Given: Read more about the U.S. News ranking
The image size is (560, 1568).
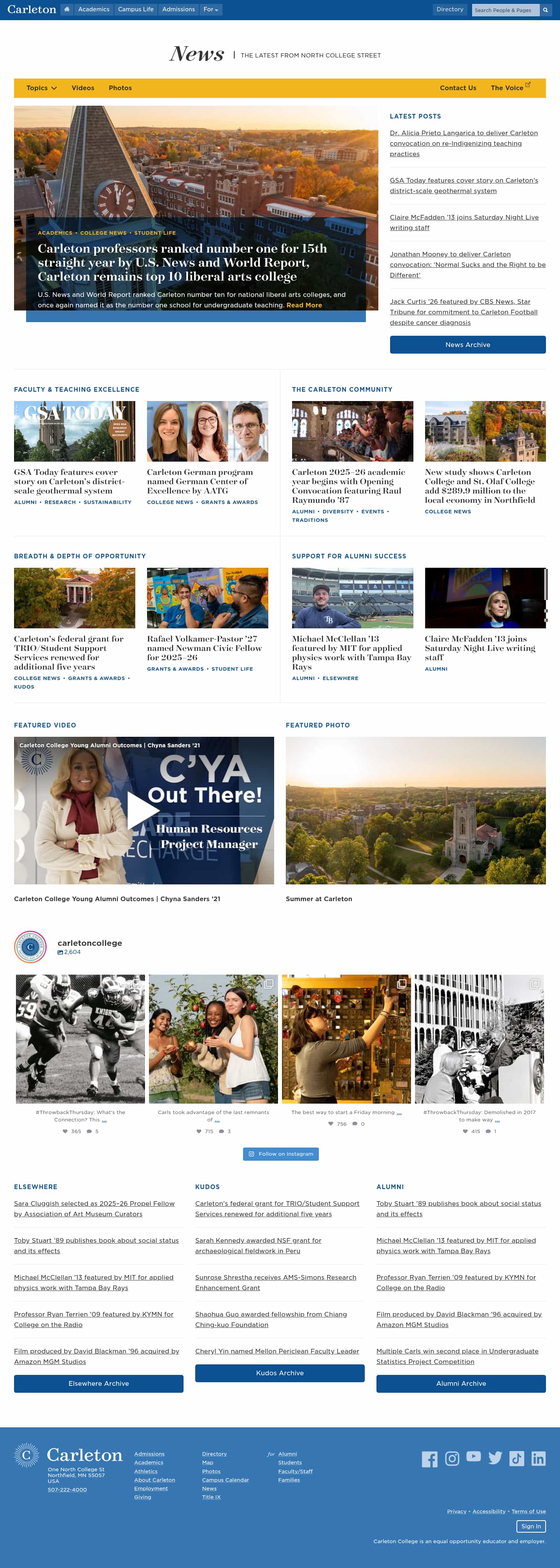Looking at the screenshot, I should (x=304, y=305).
